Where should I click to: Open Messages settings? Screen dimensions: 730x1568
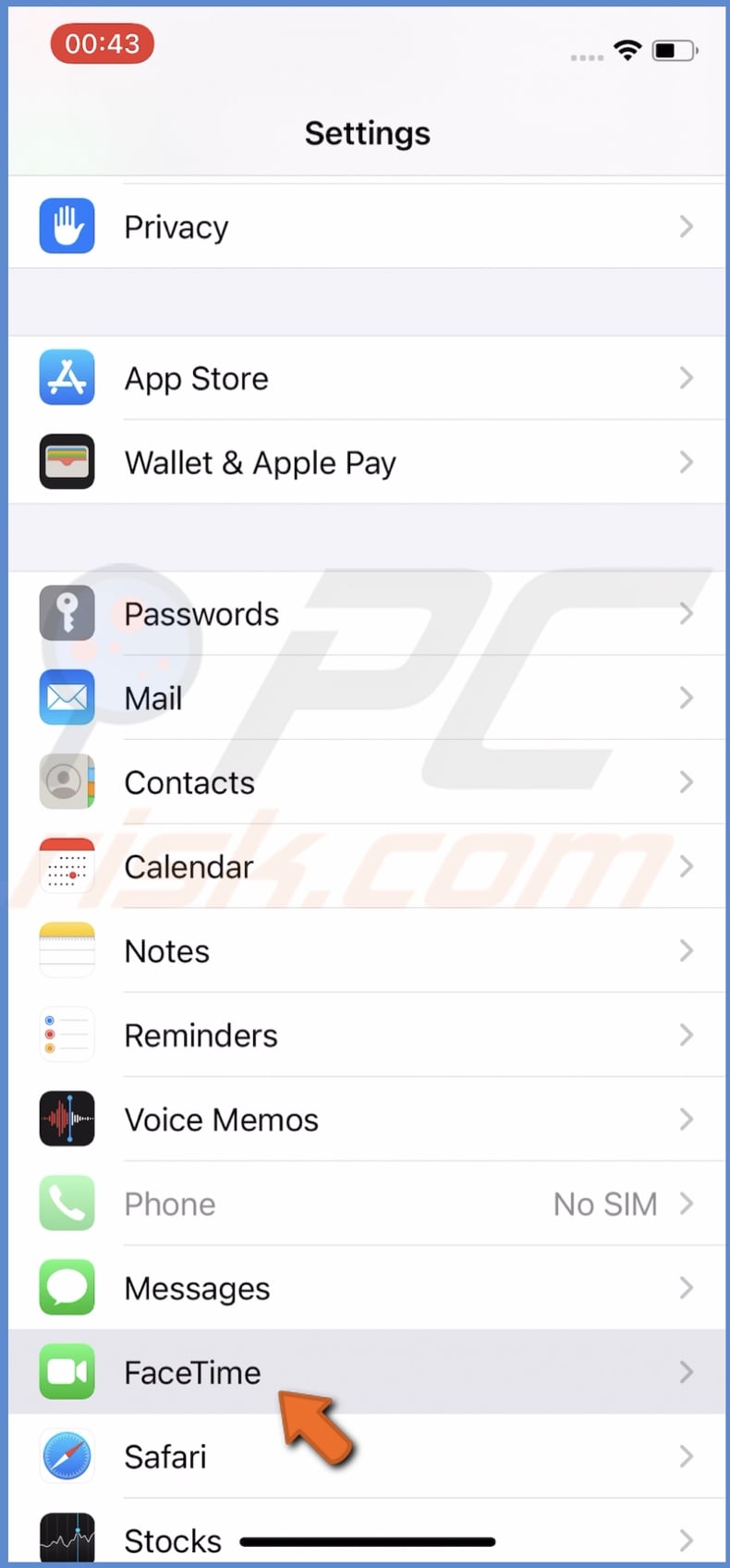click(x=365, y=1288)
